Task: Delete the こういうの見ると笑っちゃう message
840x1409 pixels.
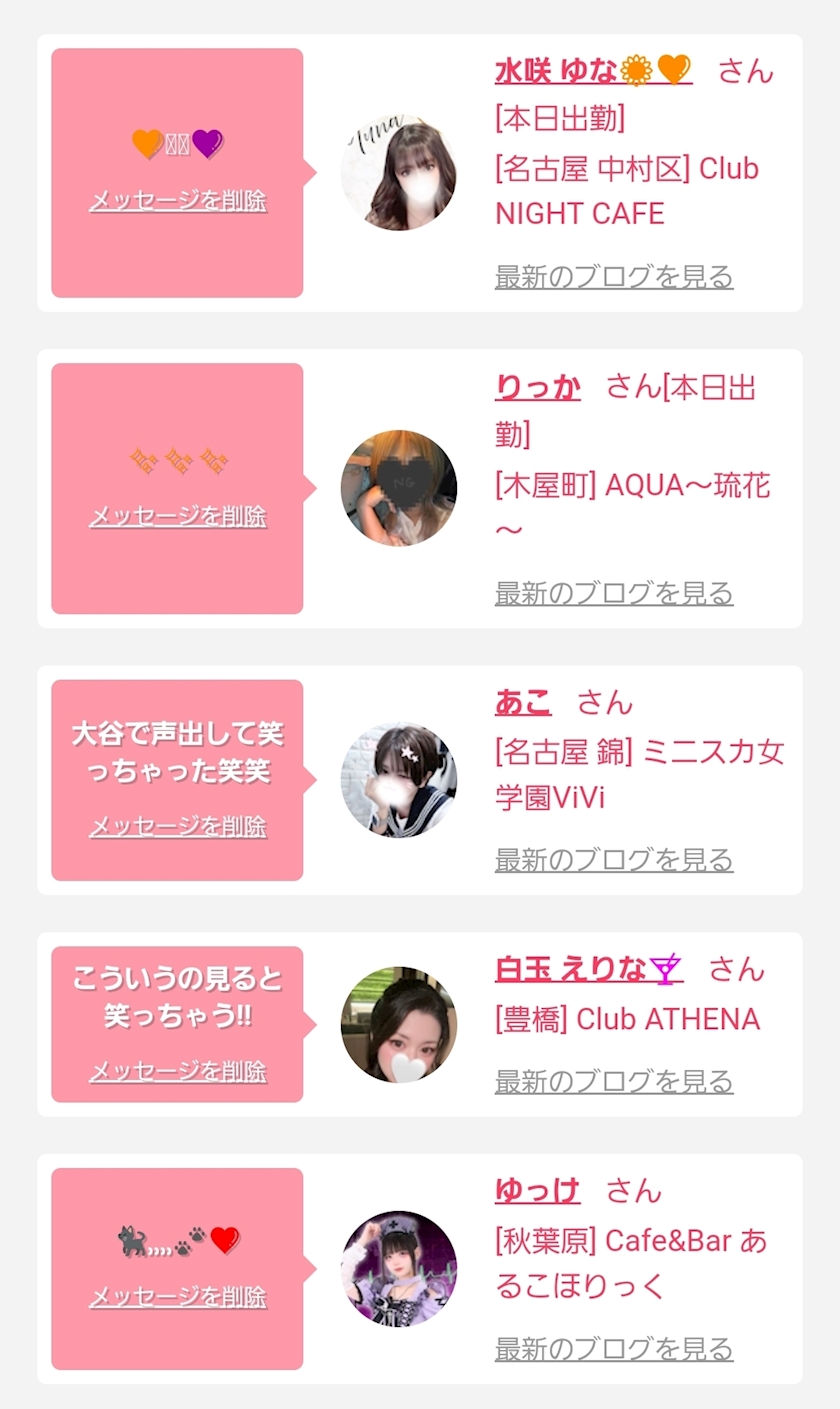Action: point(178,1072)
